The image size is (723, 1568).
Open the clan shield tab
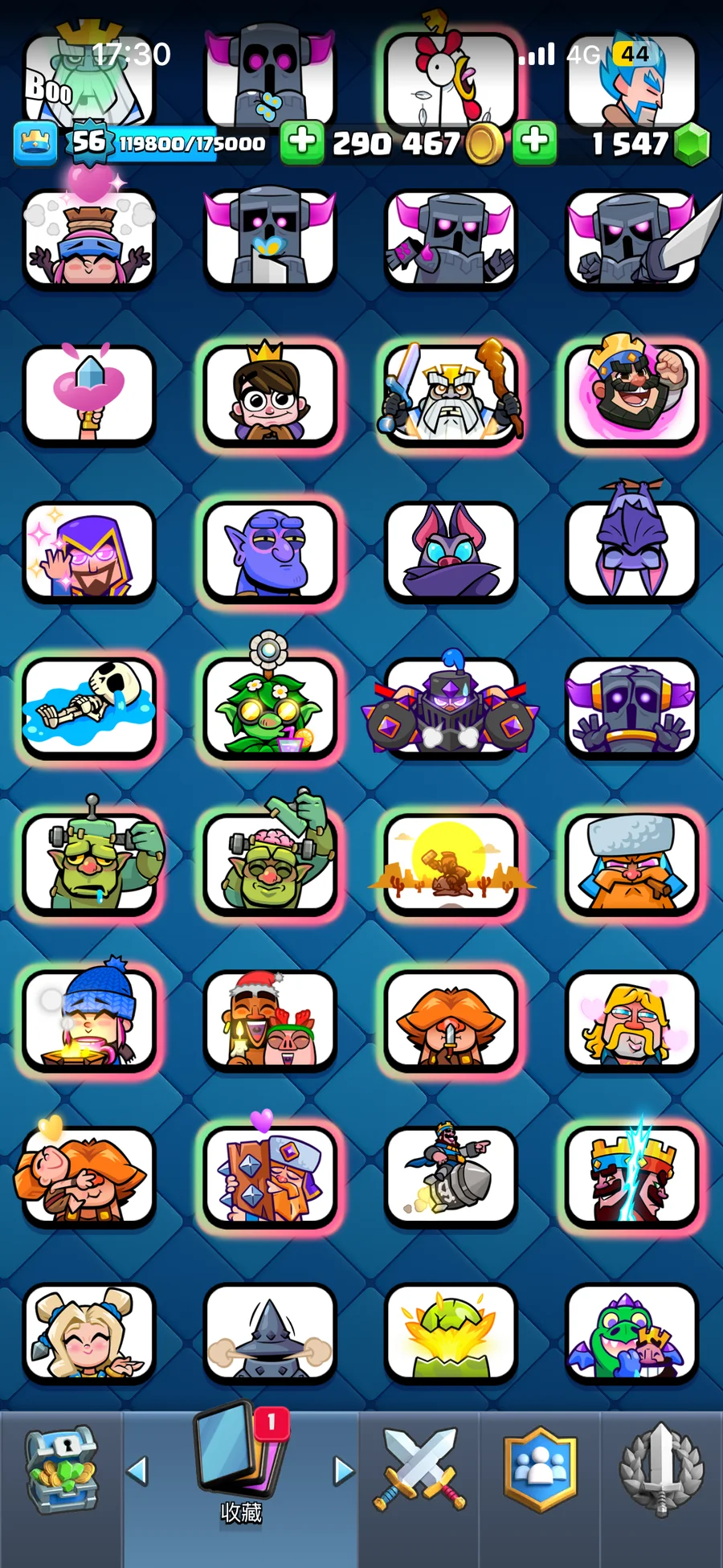click(x=541, y=1470)
